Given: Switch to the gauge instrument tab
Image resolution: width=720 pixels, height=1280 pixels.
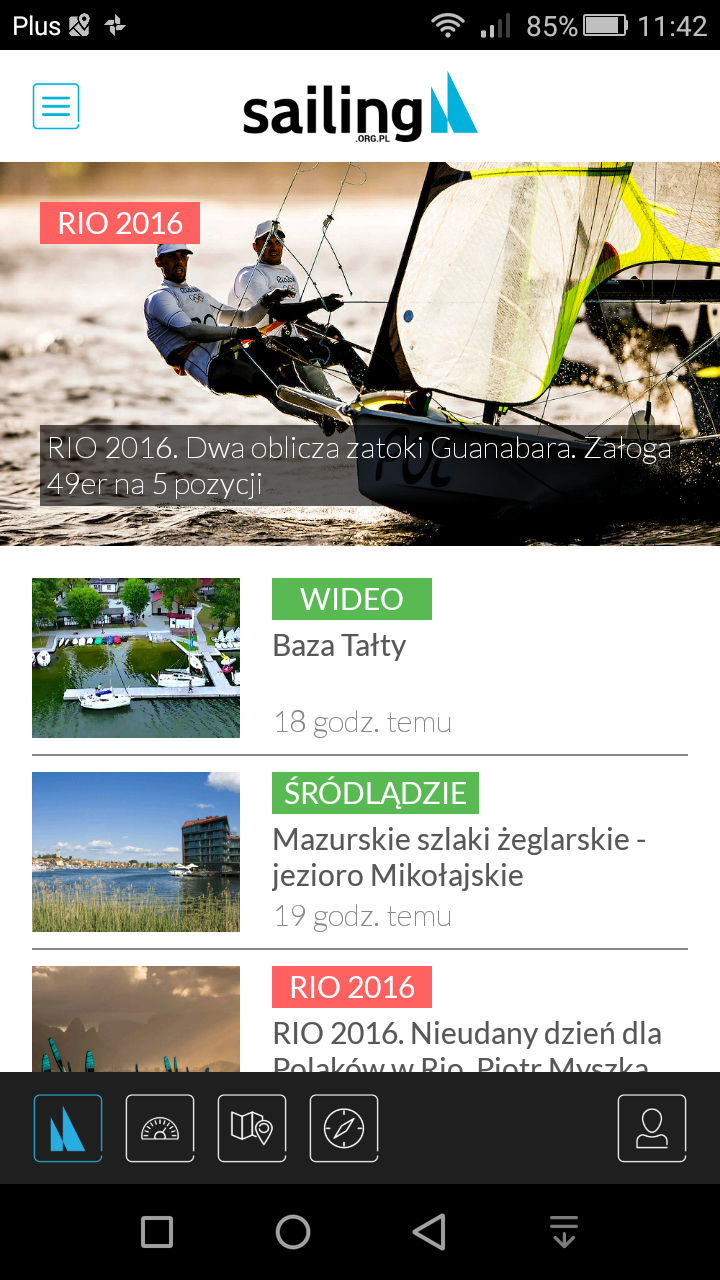Looking at the screenshot, I should tap(160, 1128).
